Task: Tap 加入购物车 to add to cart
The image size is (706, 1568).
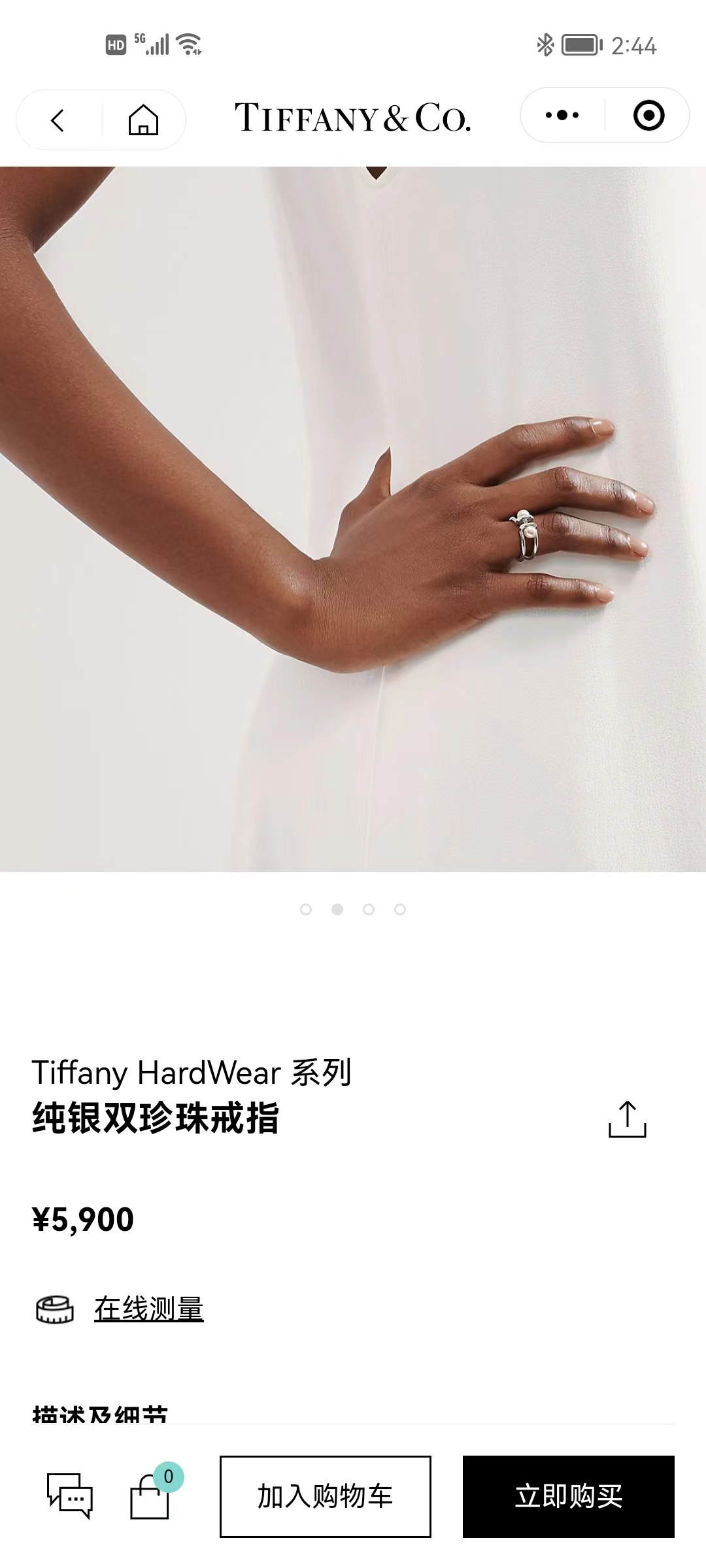Action: (325, 1496)
